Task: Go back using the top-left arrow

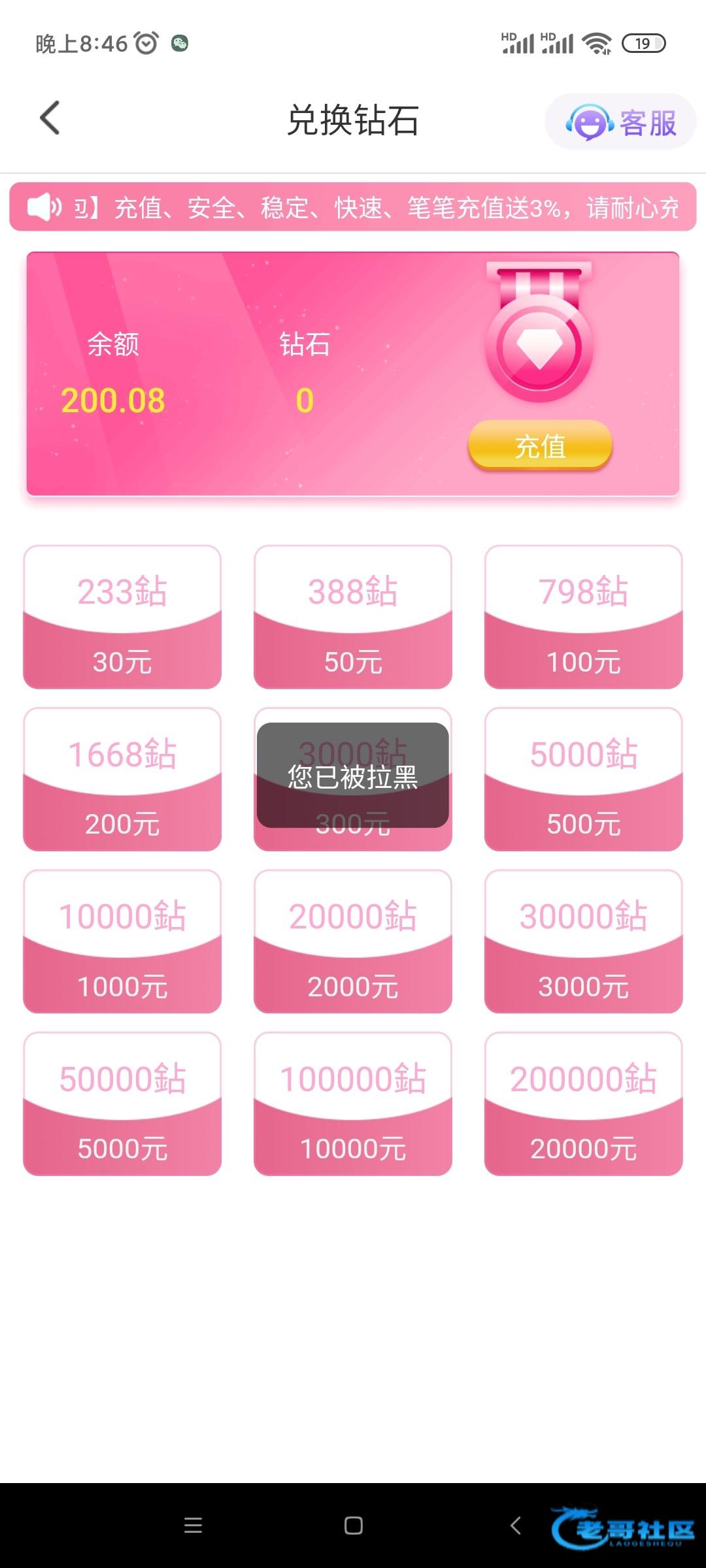Action: [x=50, y=118]
